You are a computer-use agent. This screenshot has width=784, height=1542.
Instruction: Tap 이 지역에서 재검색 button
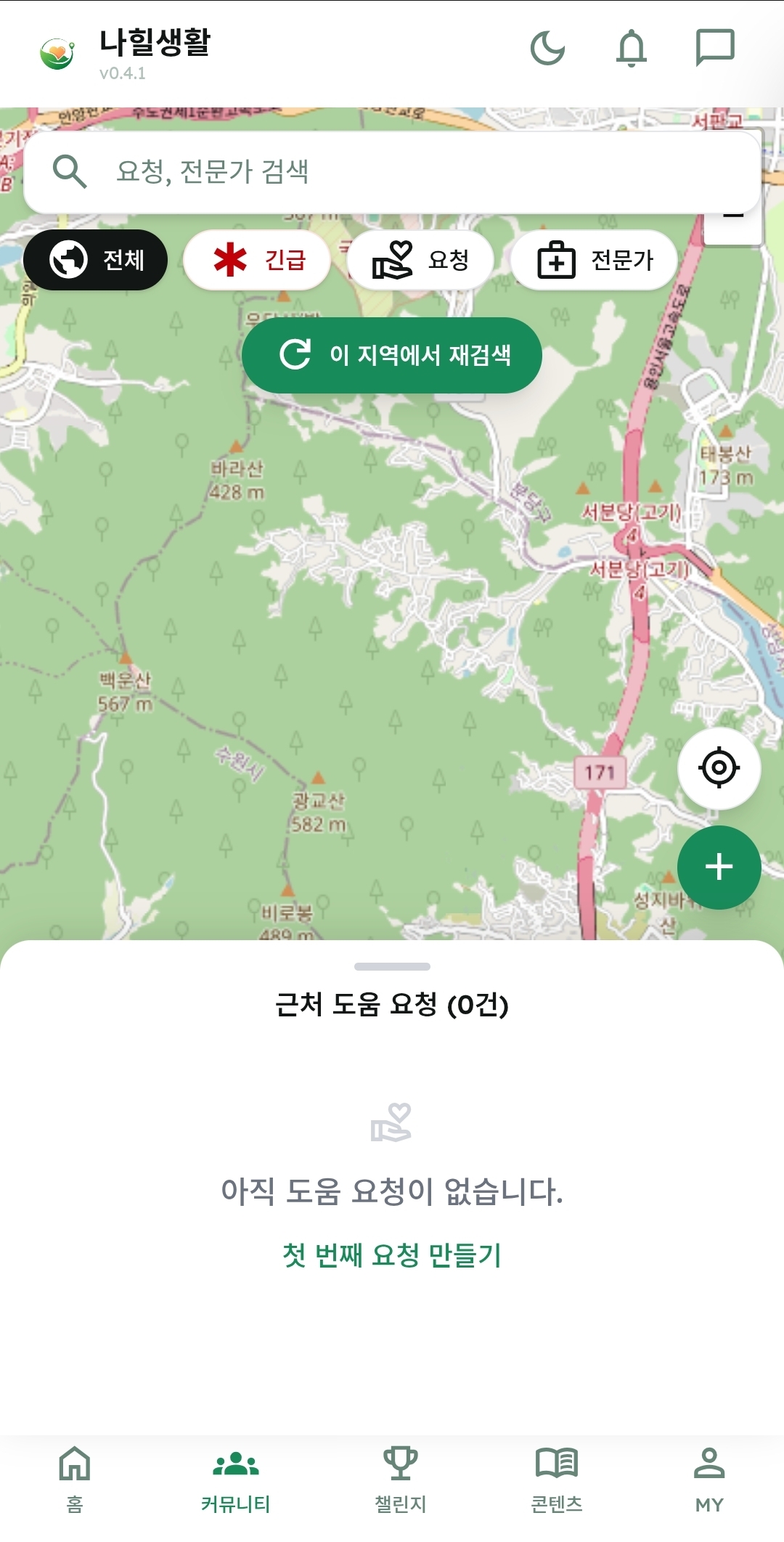click(392, 355)
